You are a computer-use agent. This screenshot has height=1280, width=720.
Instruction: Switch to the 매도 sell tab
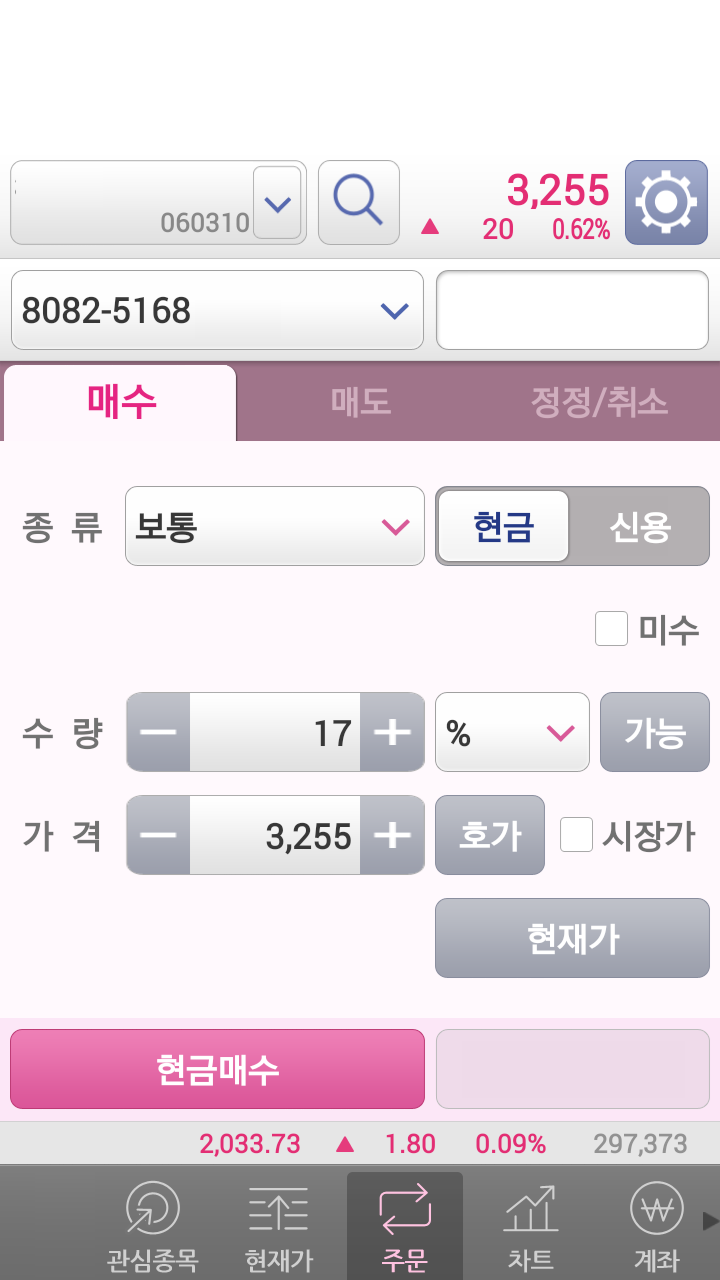pyautogui.click(x=360, y=400)
